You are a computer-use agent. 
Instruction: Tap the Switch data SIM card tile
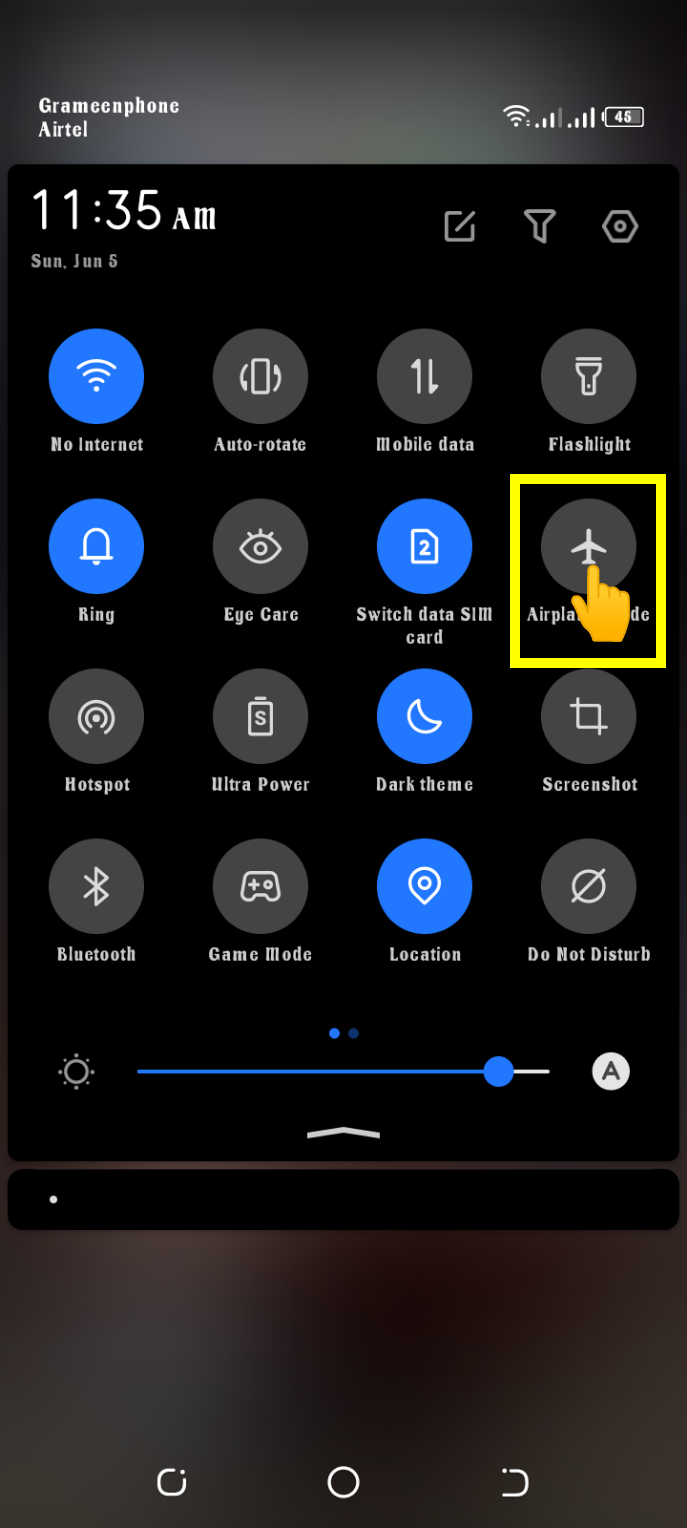[x=424, y=547]
